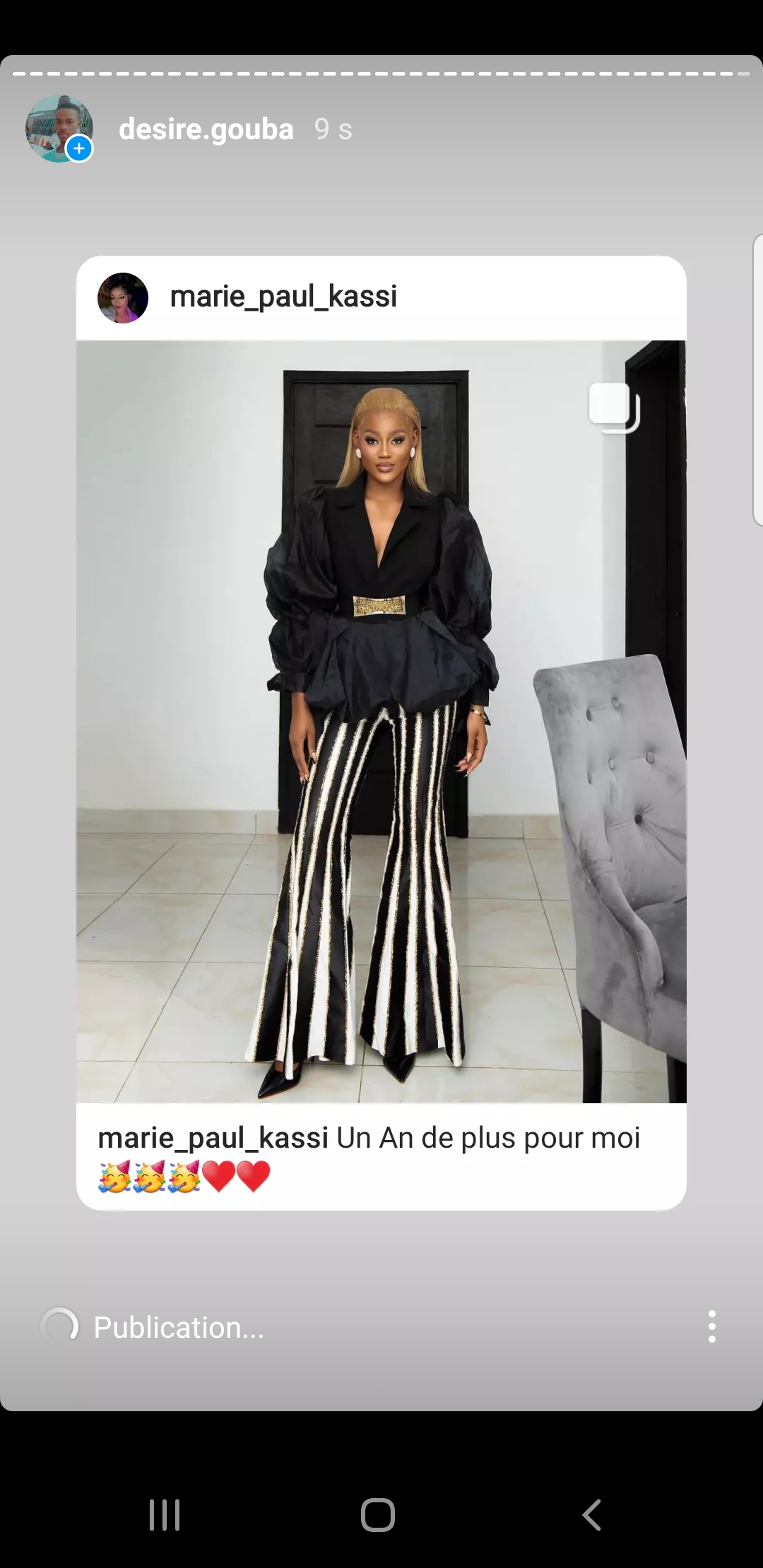Open the three-dot options menu

[711, 1326]
